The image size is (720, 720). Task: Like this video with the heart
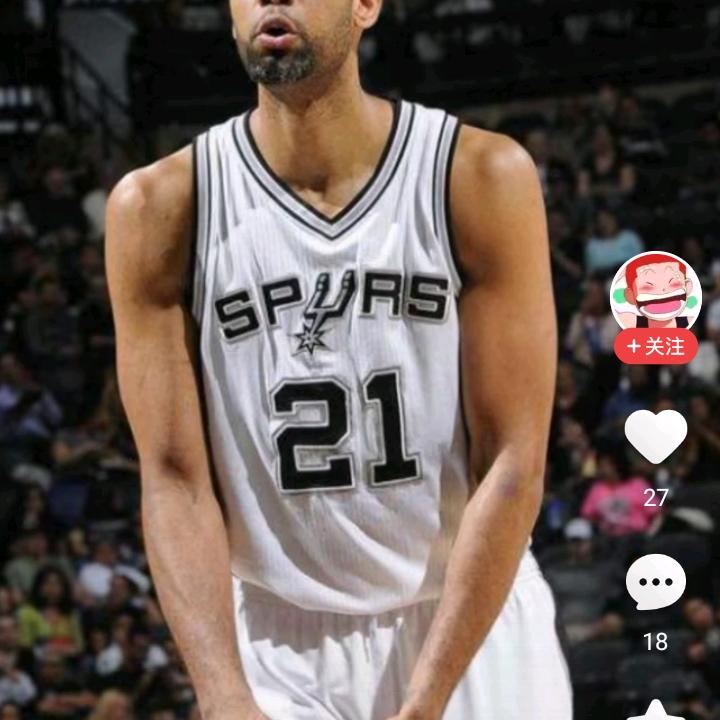pos(656,436)
